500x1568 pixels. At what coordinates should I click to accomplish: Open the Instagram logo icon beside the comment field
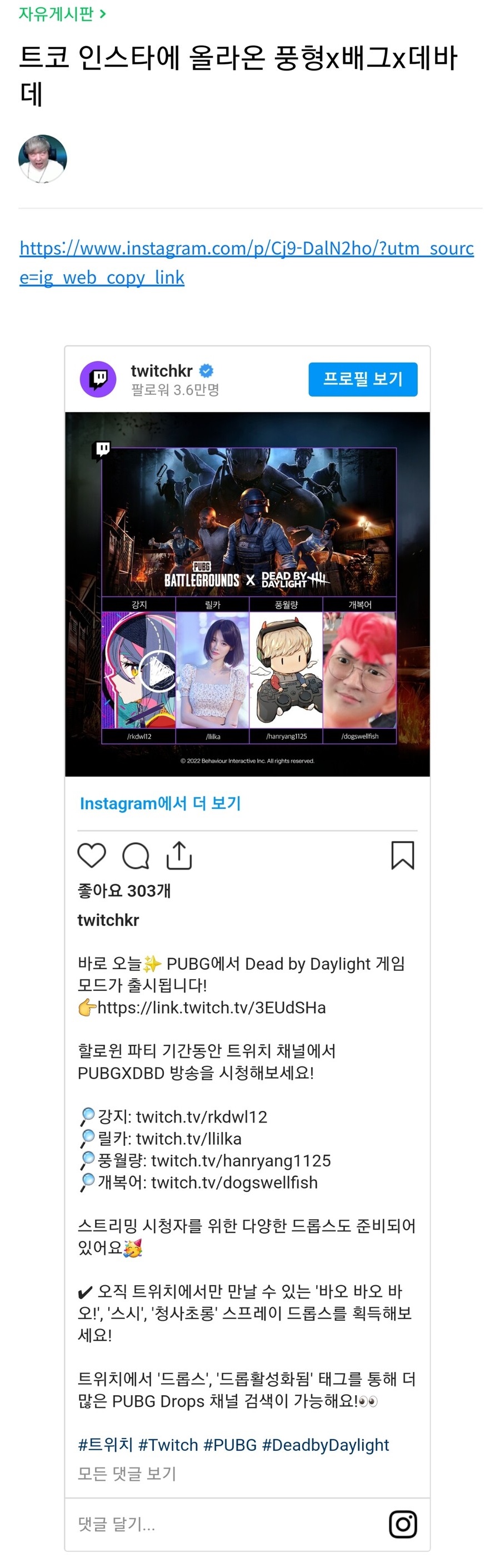coord(403,1524)
